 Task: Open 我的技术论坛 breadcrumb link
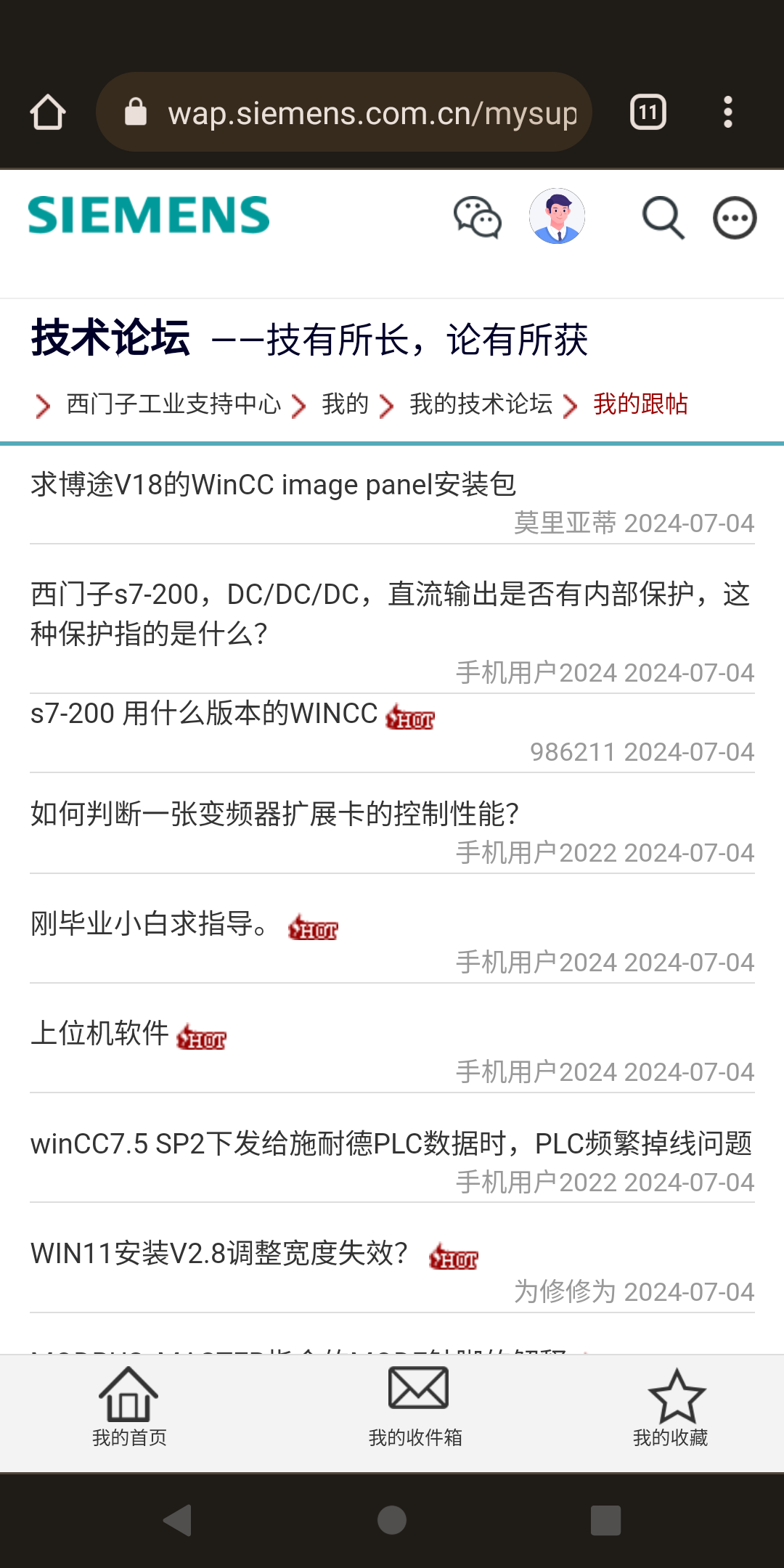click(x=481, y=404)
